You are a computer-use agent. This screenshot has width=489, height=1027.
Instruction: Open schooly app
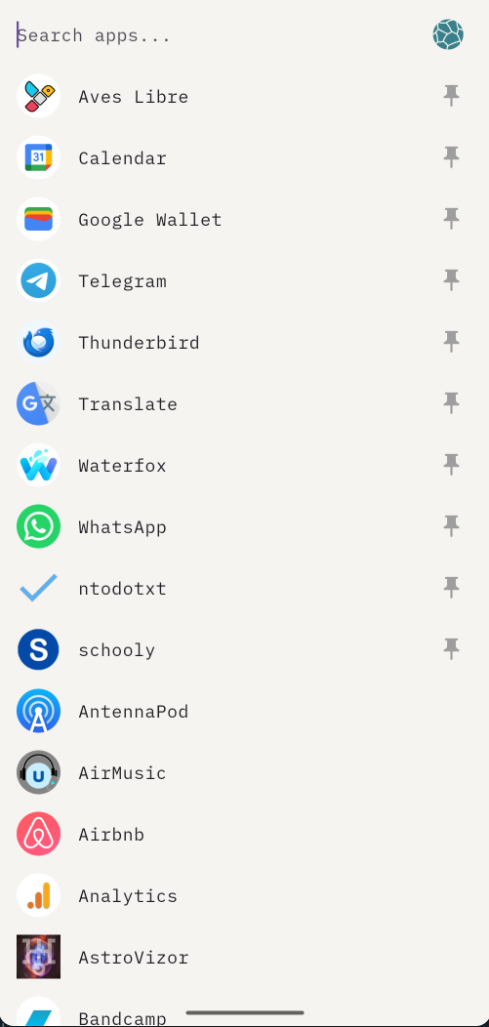(x=244, y=650)
